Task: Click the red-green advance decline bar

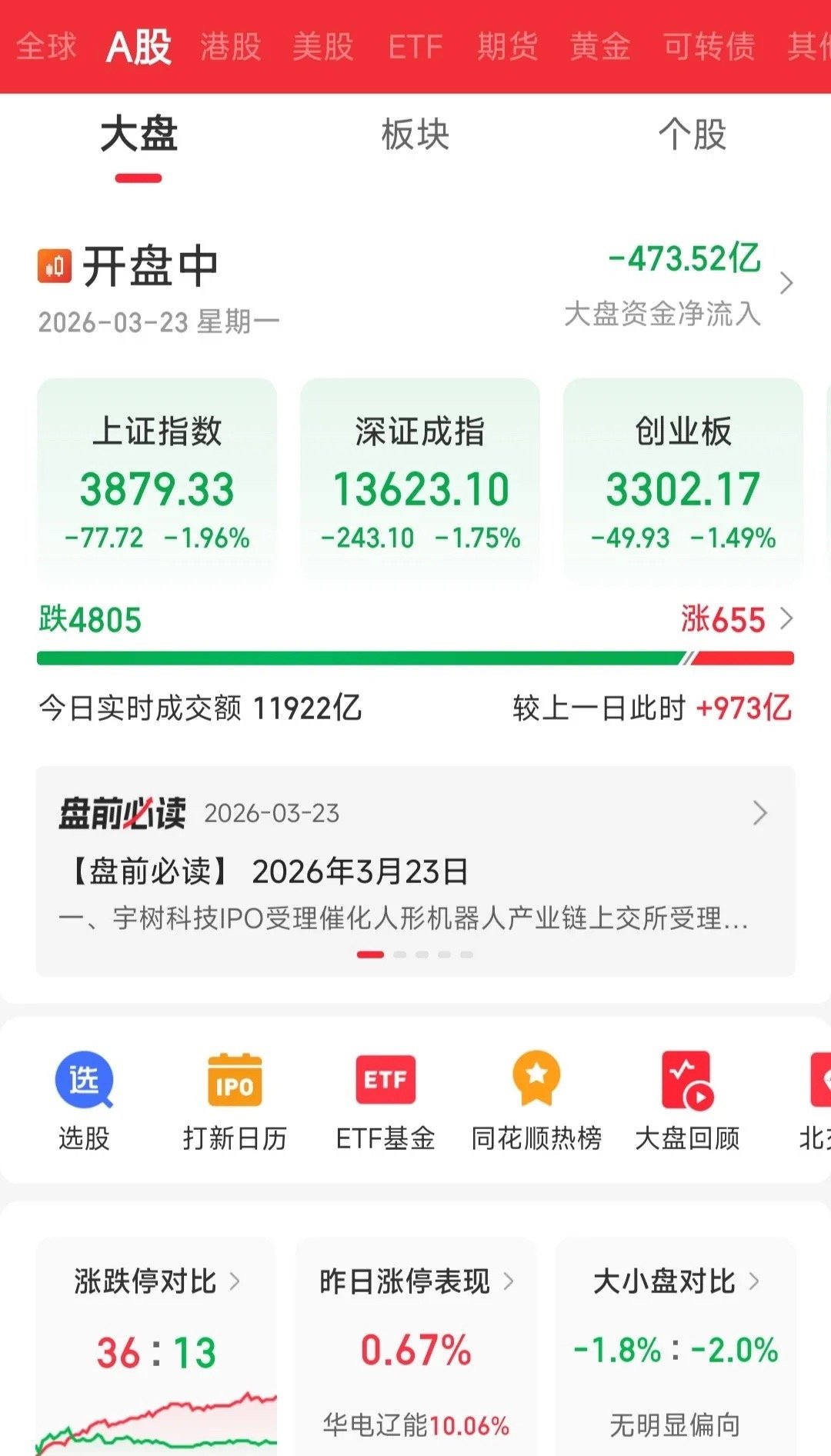Action: tap(415, 657)
